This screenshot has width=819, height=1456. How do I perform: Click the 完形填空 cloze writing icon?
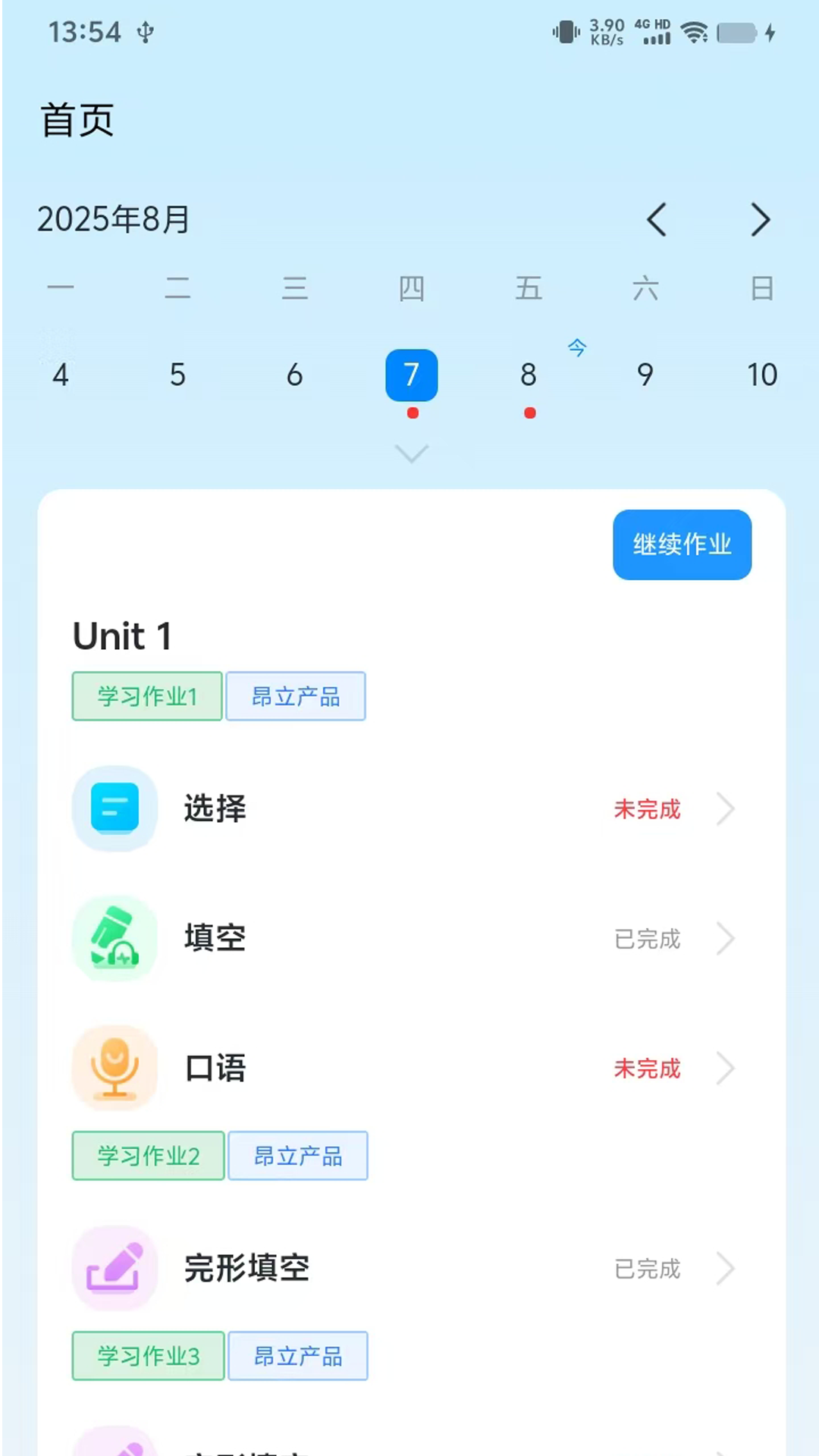115,1268
